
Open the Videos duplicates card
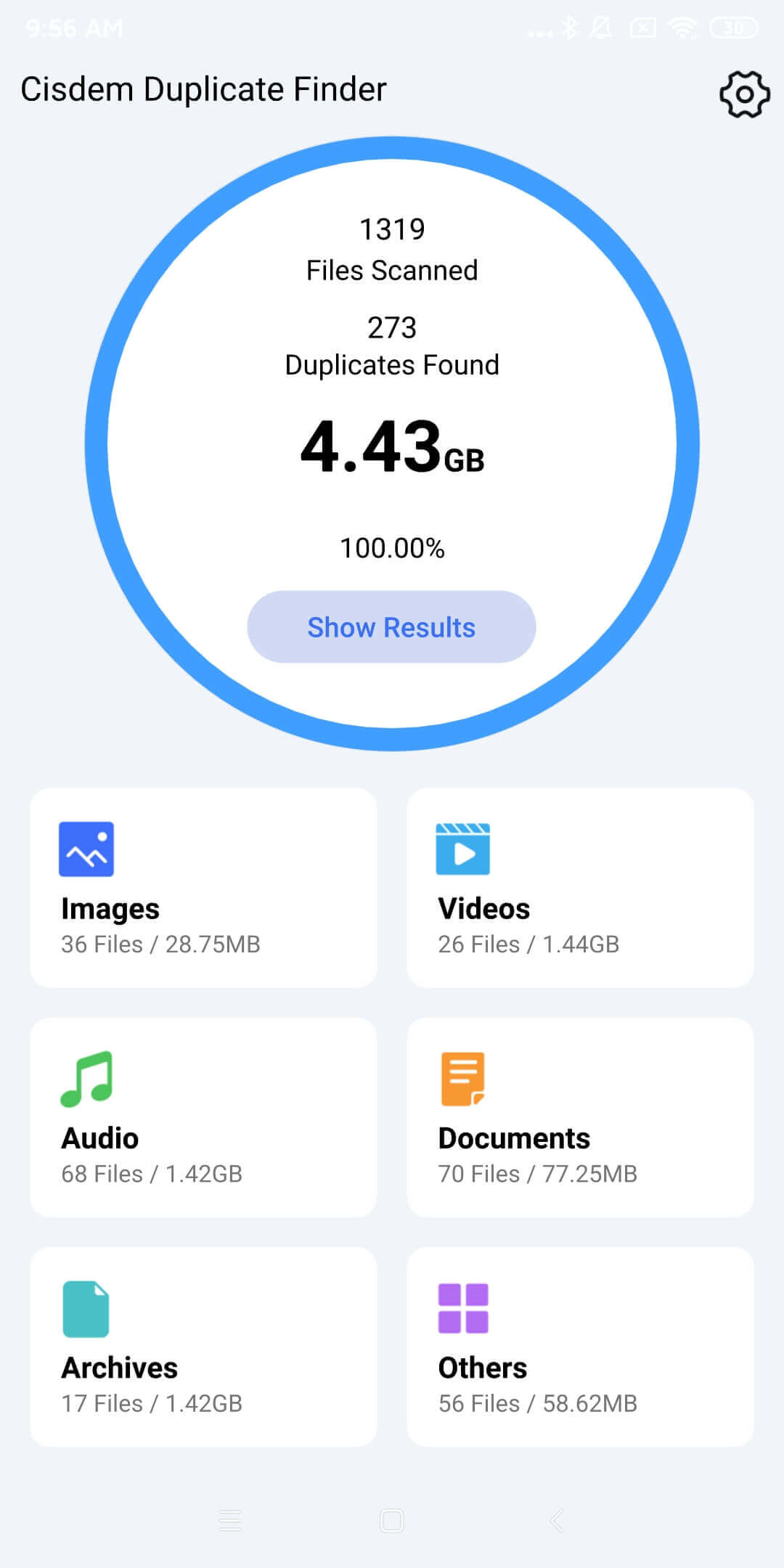(x=581, y=887)
